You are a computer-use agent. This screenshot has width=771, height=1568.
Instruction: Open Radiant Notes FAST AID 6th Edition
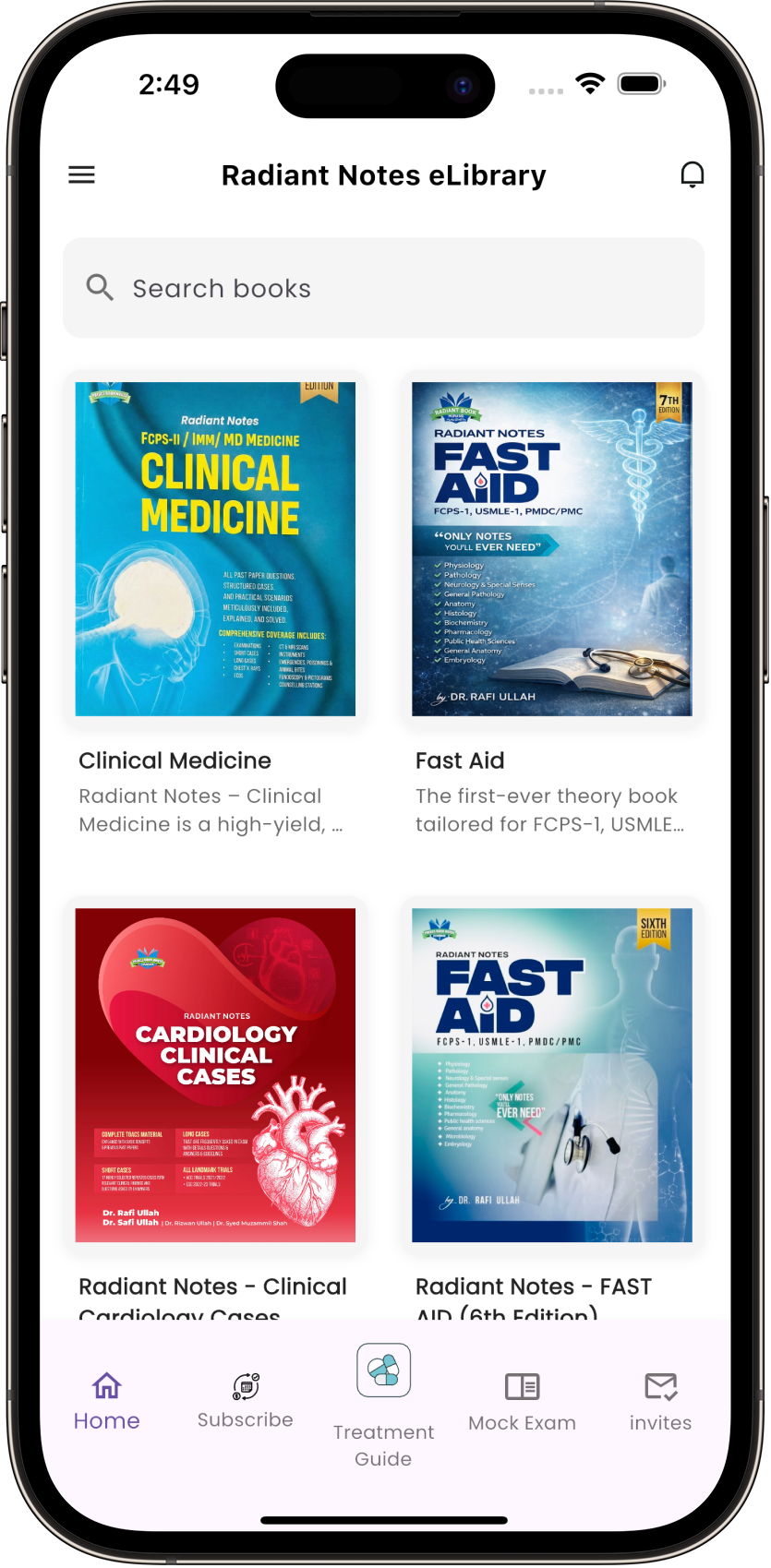pos(551,1075)
